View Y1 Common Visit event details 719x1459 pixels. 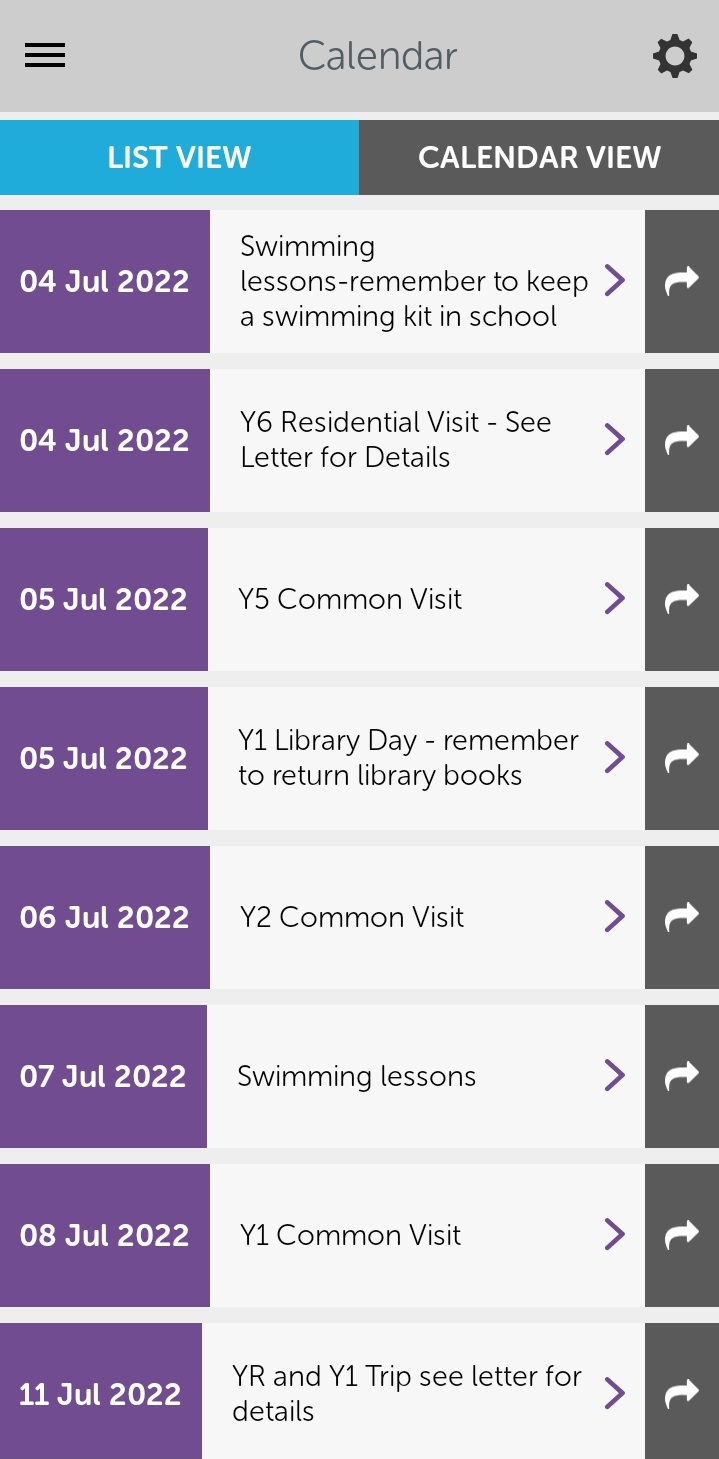pyautogui.click(x=427, y=1235)
